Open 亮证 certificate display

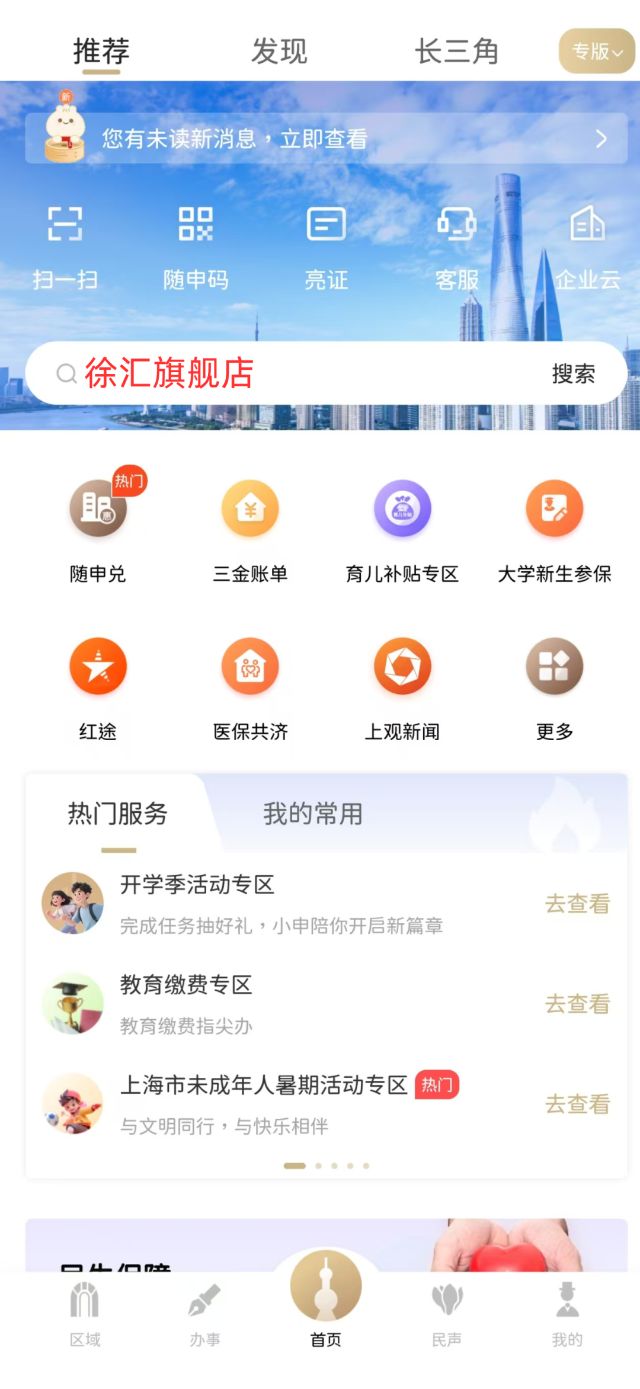coord(326,246)
